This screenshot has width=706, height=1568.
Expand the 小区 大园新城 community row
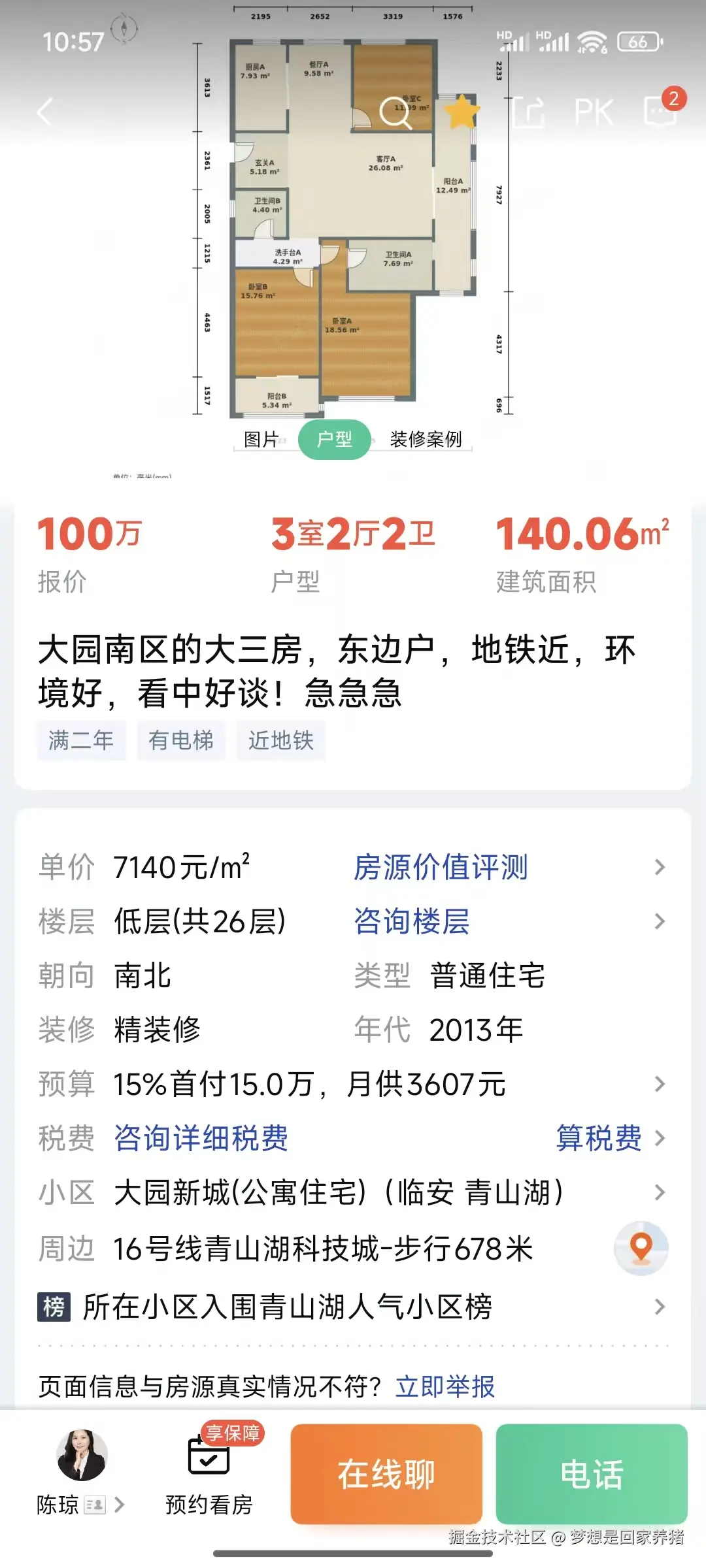[659, 1193]
